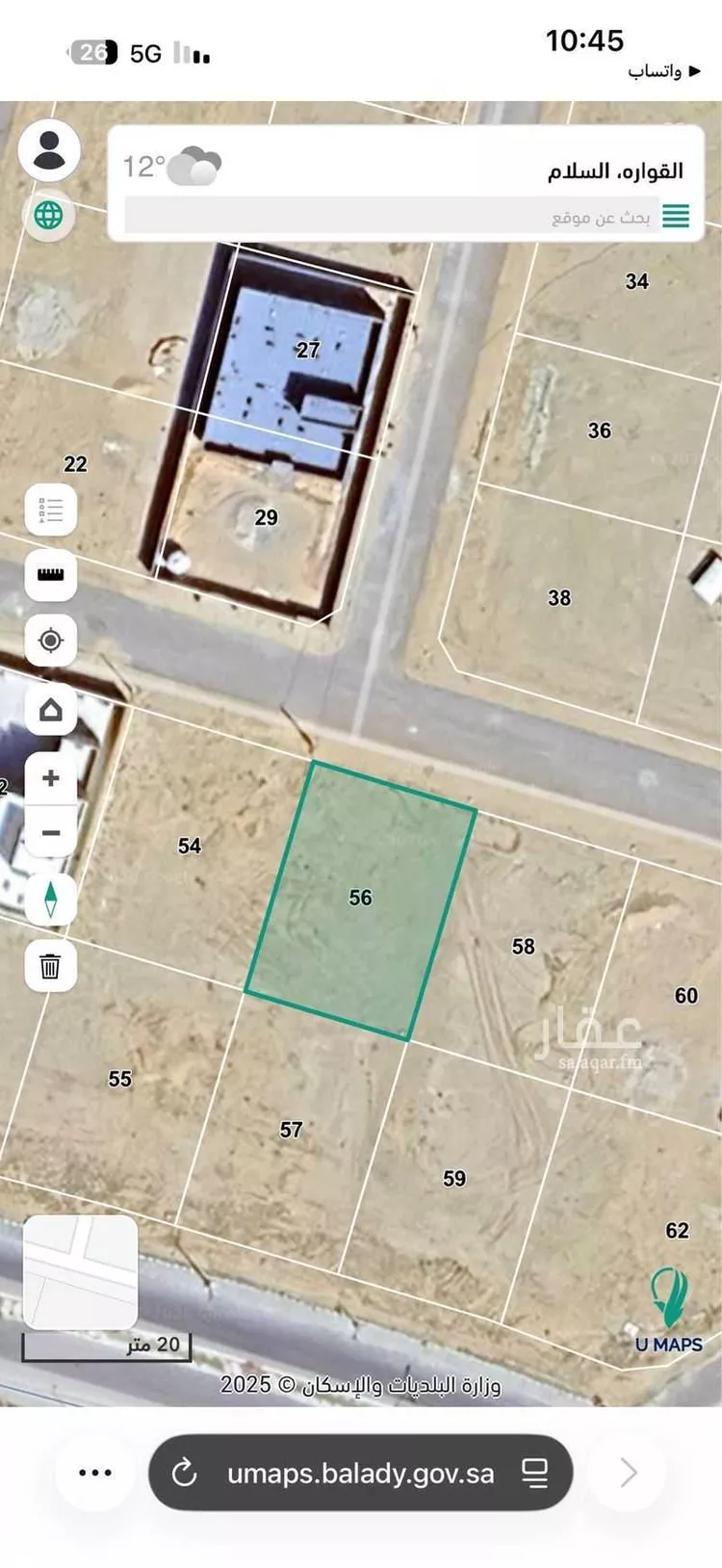Zoom out with the minus button

click(x=50, y=833)
